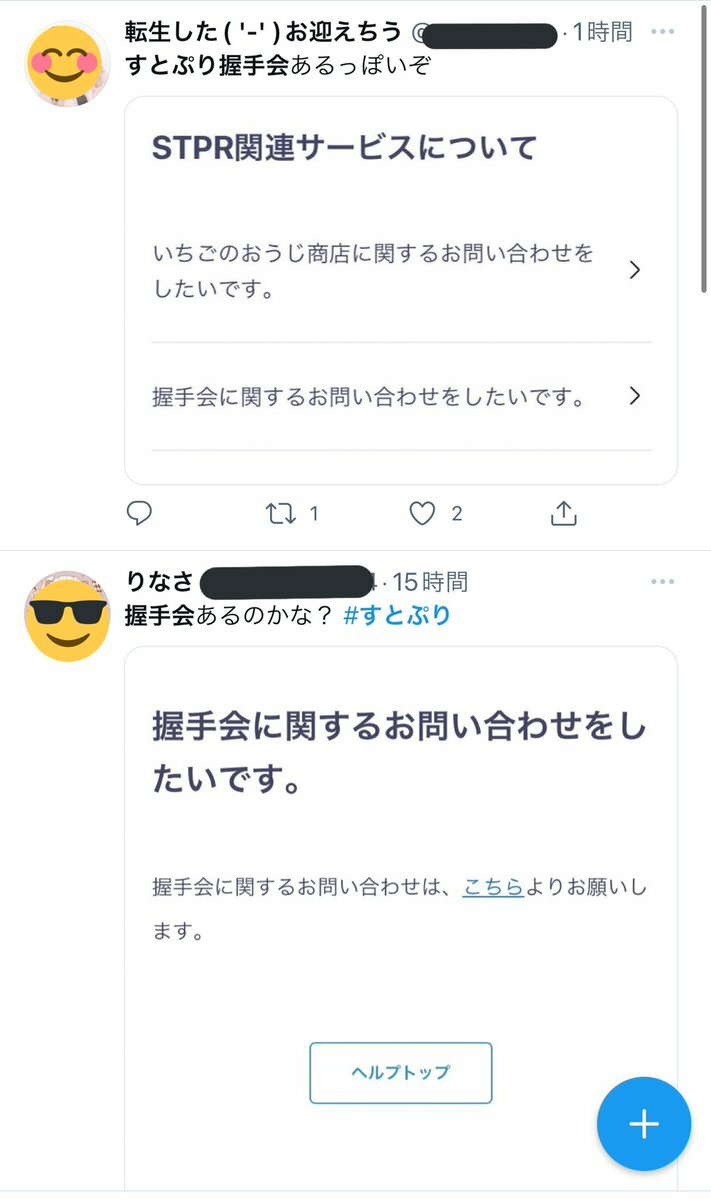The image size is (711, 1199).
Task: Open the #すとぷり hashtag
Action: (x=397, y=615)
